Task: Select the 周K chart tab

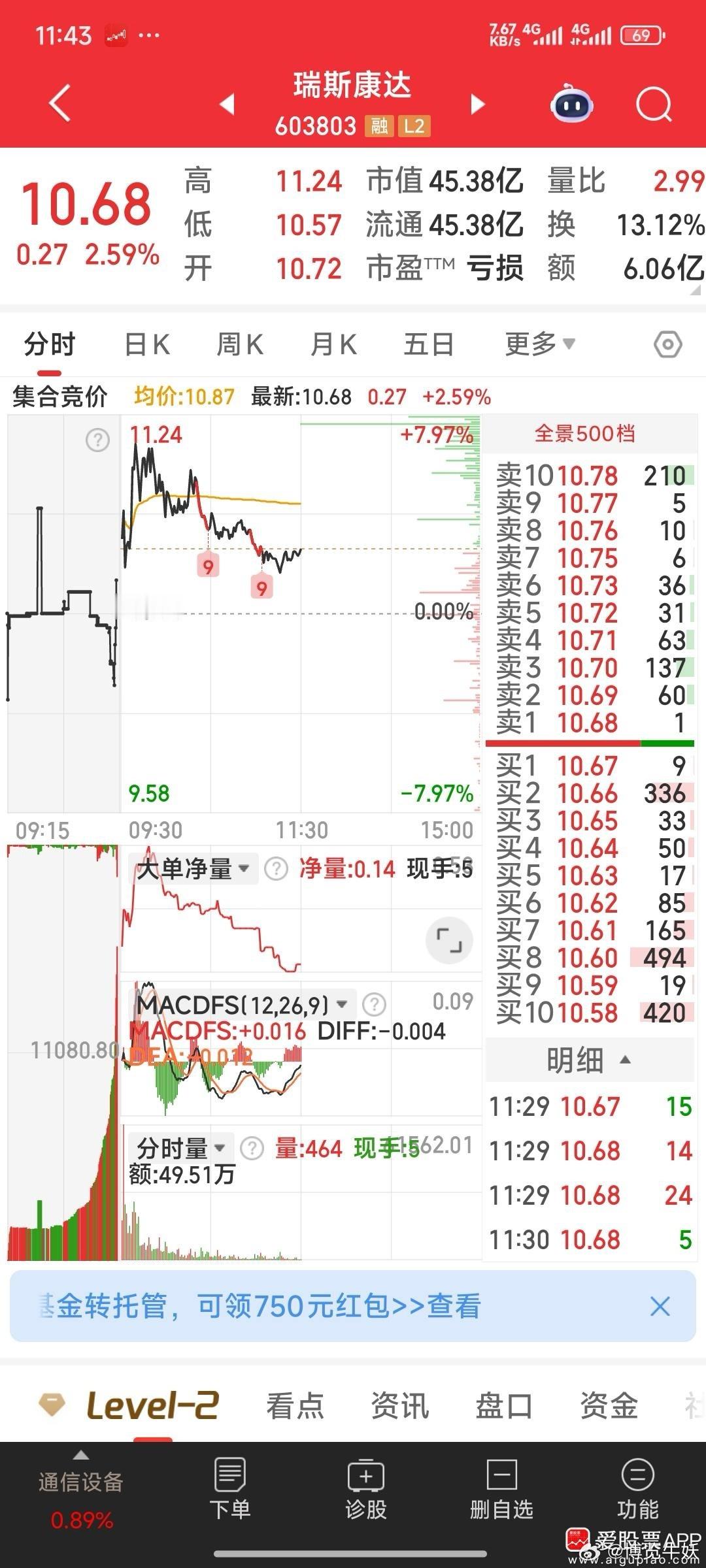Action: pyautogui.click(x=240, y=344)
